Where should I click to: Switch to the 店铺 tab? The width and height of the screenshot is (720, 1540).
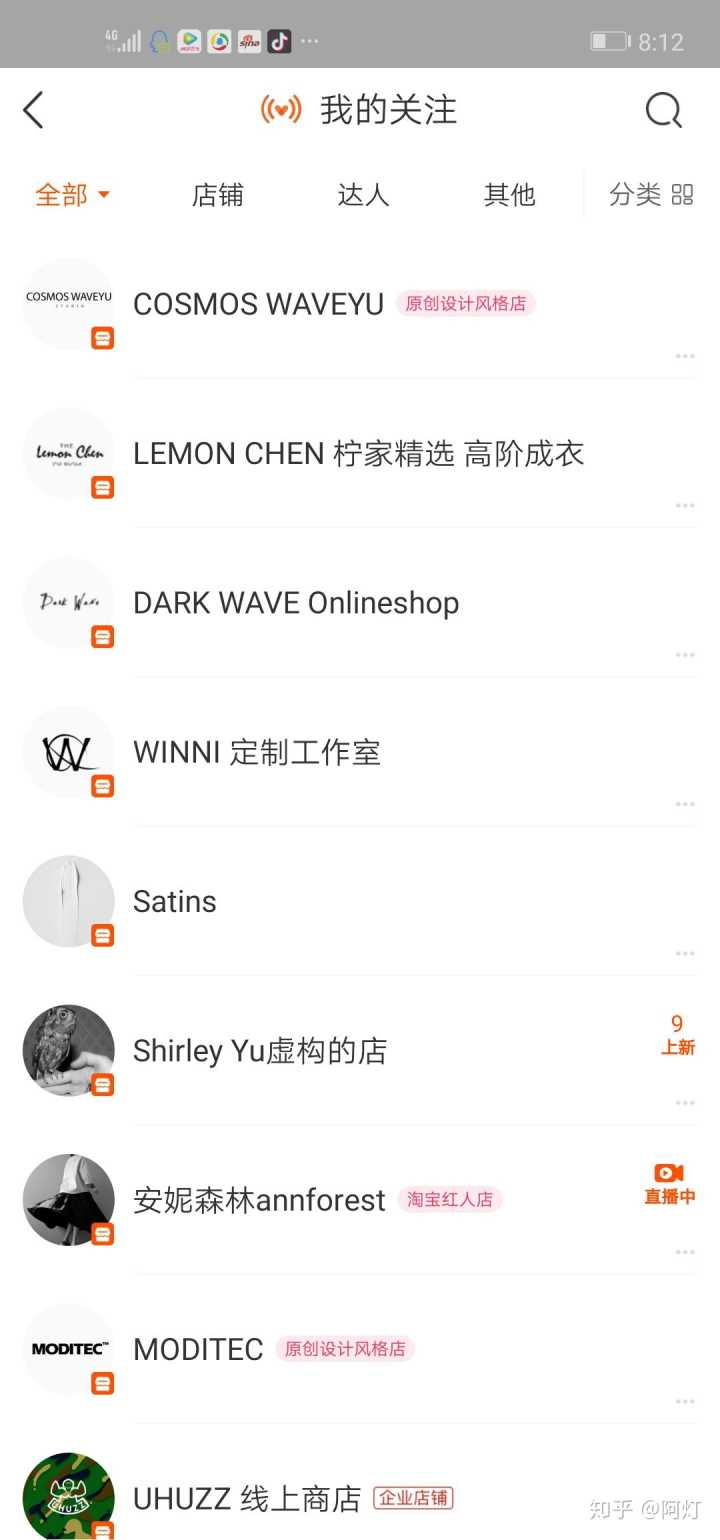[218, 195]
